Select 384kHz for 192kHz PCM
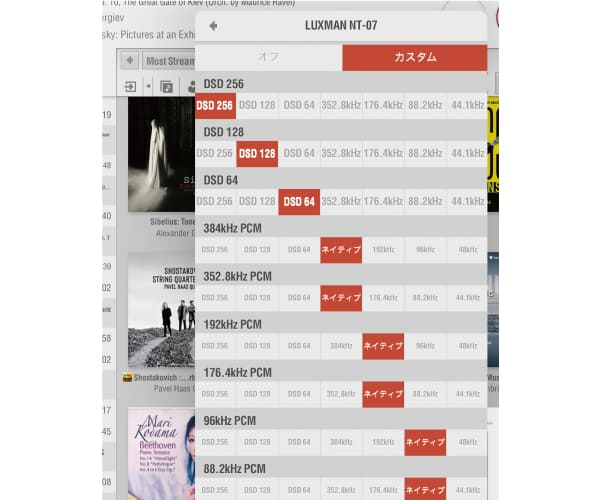 (341, 346)
